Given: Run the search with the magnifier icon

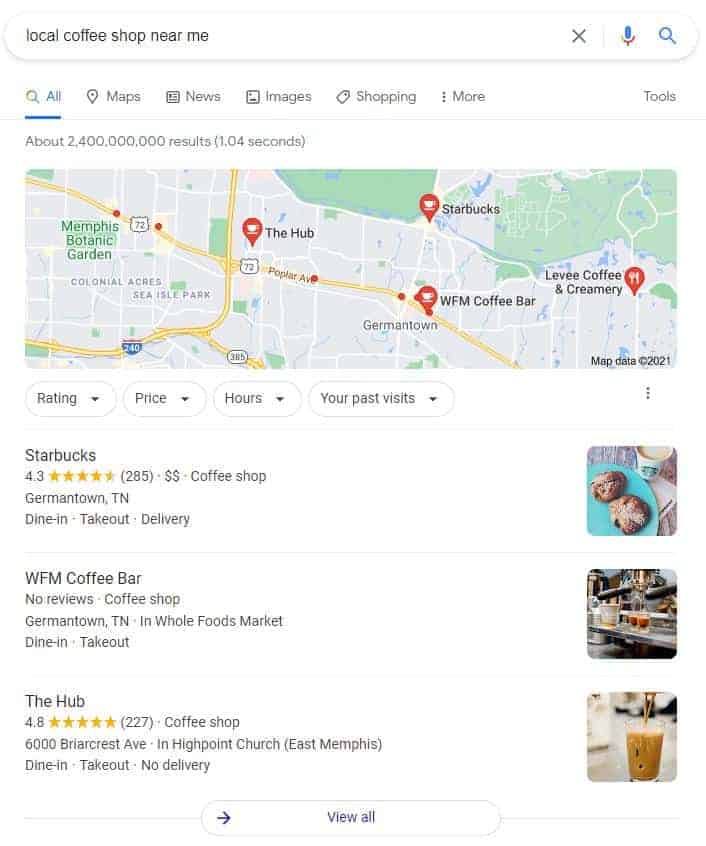Looking at the screenshot, I should pyautogui.click(x=667, y=36).
